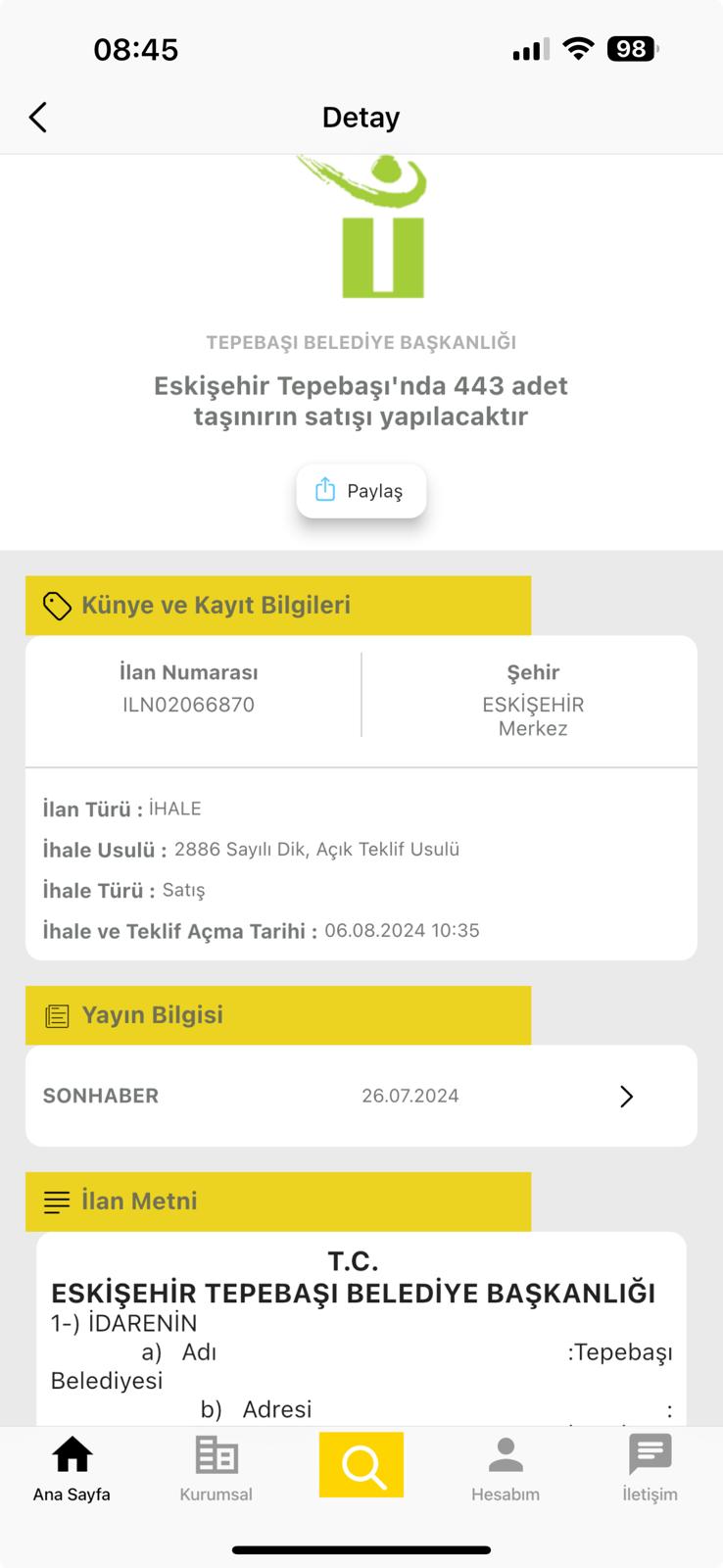Switch to the Ana Sayfa tab

[72, 1468]
